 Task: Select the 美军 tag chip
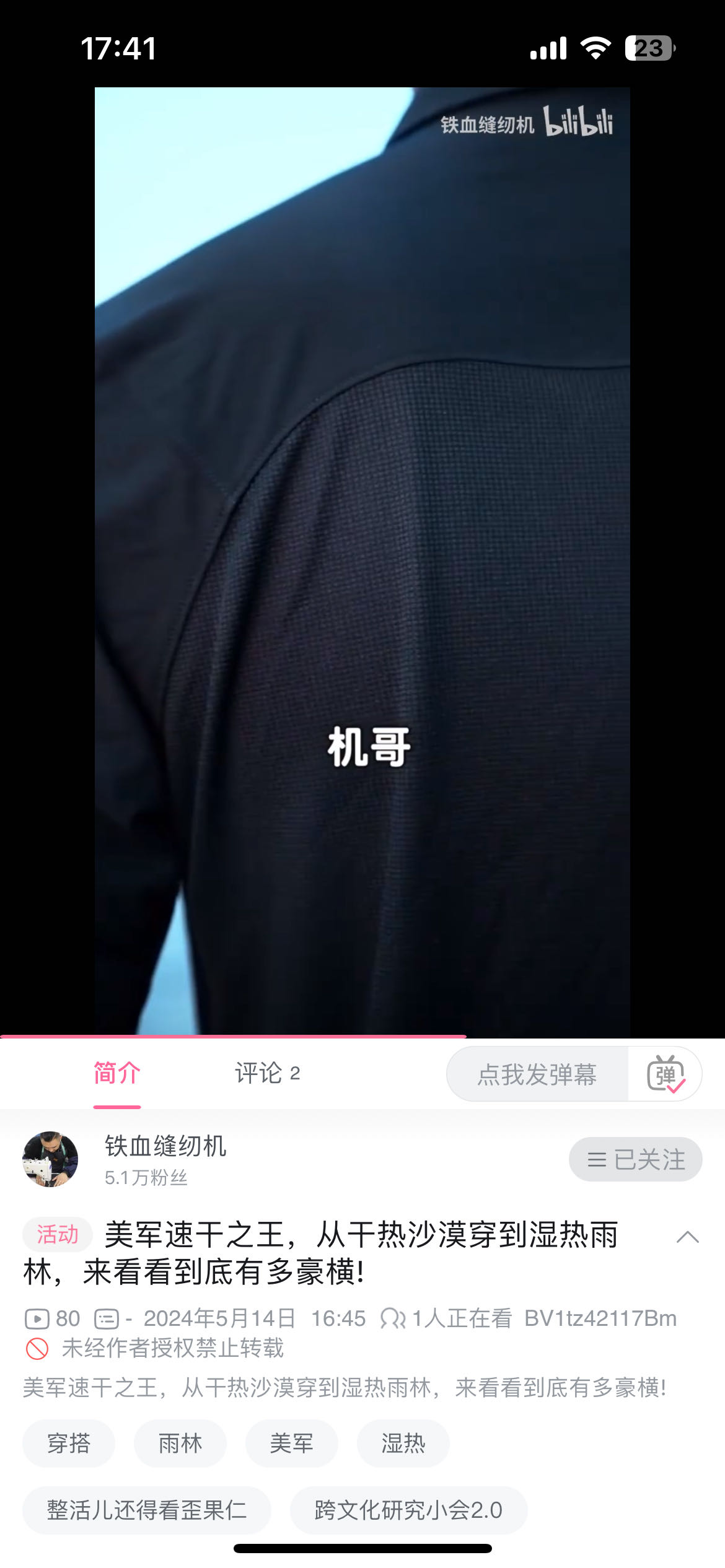[292, 1444]
